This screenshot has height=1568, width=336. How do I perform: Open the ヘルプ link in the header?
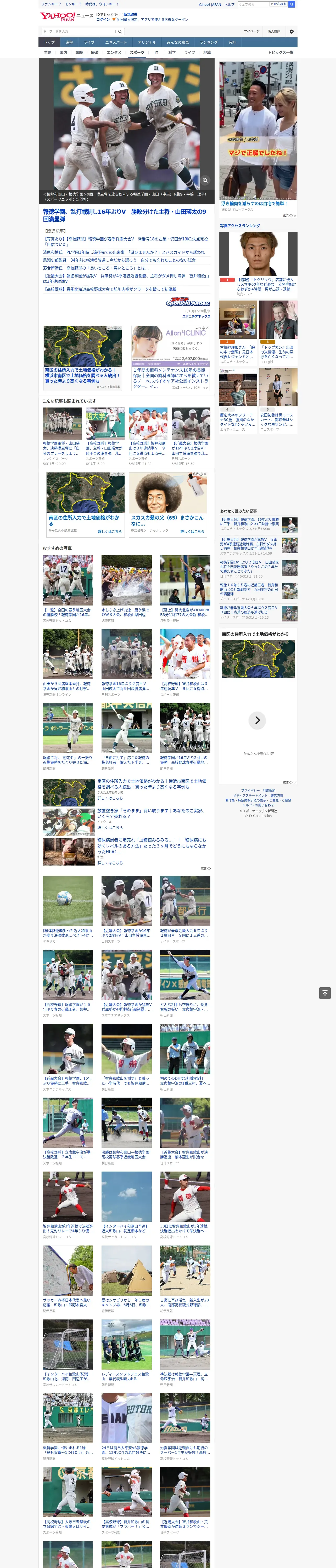click(229, 4)
